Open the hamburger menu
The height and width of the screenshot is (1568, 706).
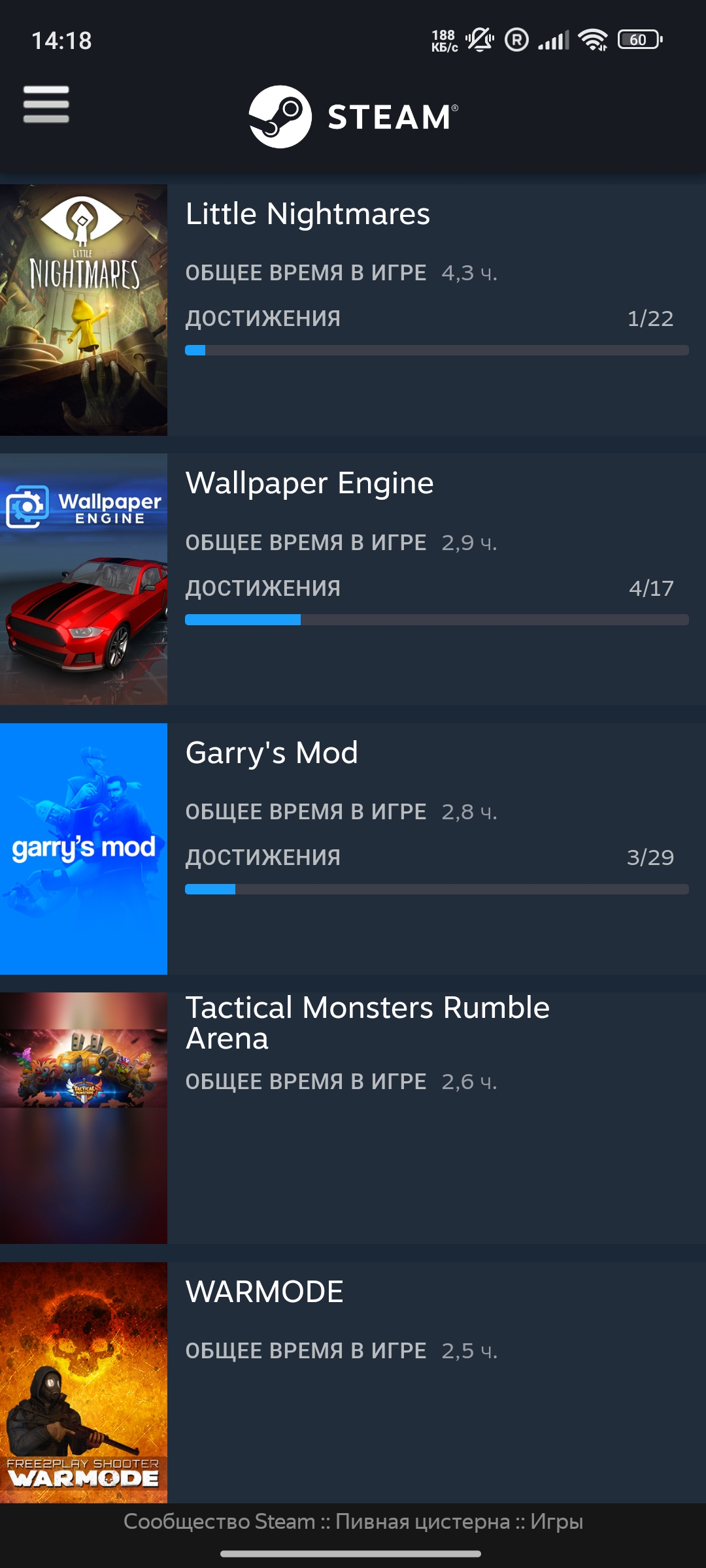pos(46,105)
